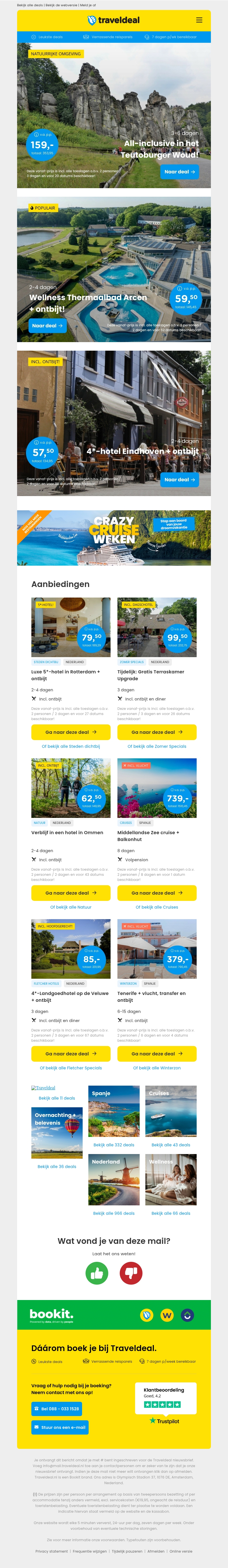The image size is (228, 1568).
Task: Go to the 4*-hotel Eindhoven deal
Action: point(180,480)
